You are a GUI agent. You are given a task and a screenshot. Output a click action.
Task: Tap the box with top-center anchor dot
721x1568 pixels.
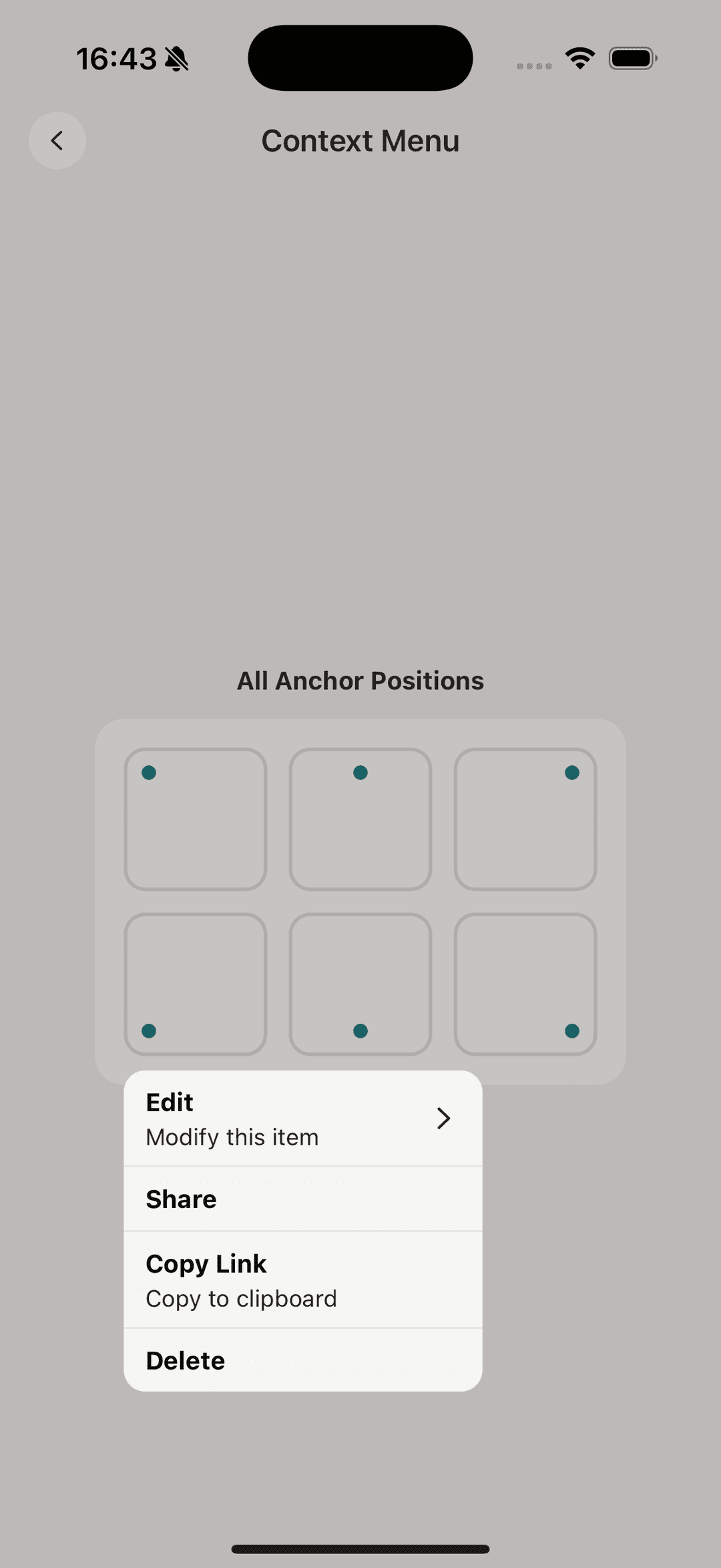click(360, 819)
